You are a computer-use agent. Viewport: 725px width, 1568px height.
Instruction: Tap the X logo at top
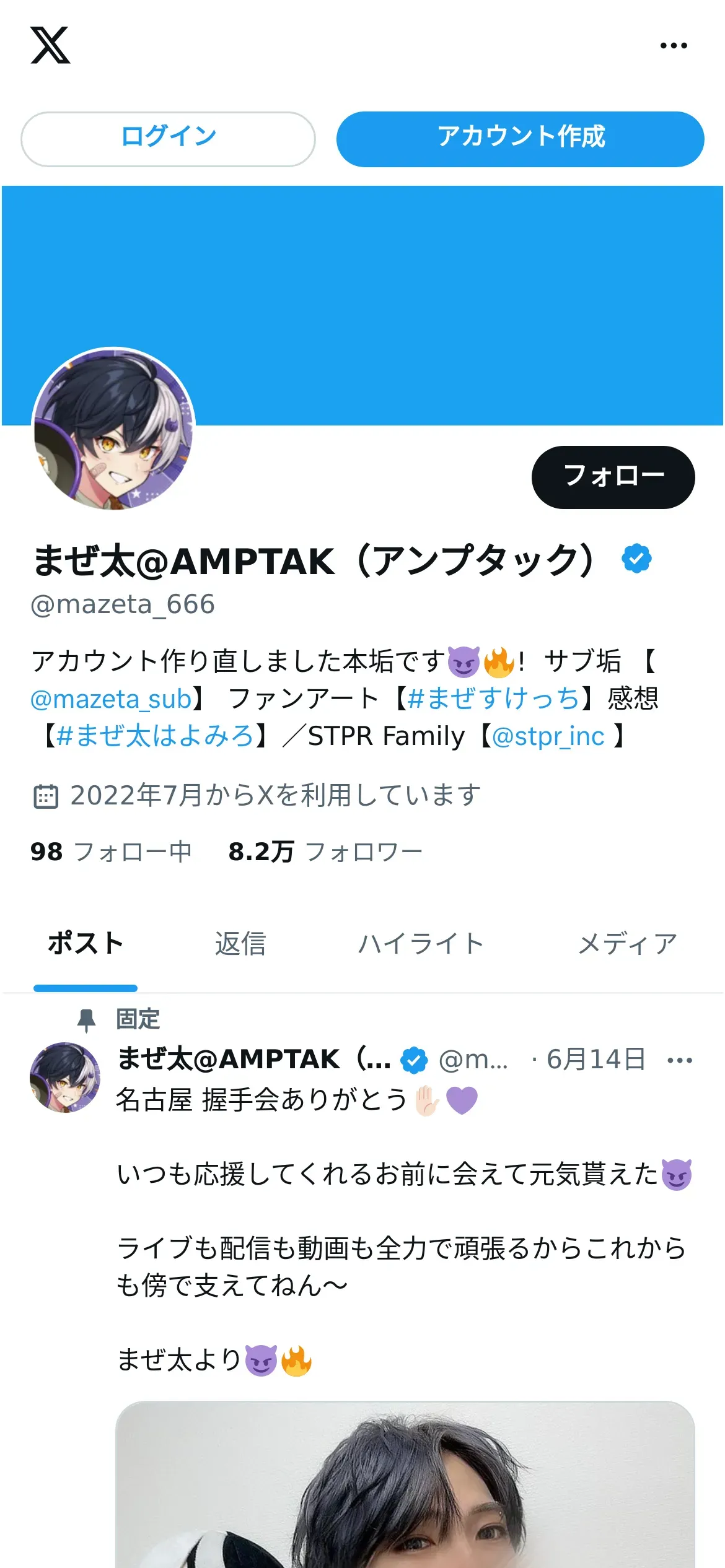click(x=50, y=45)
